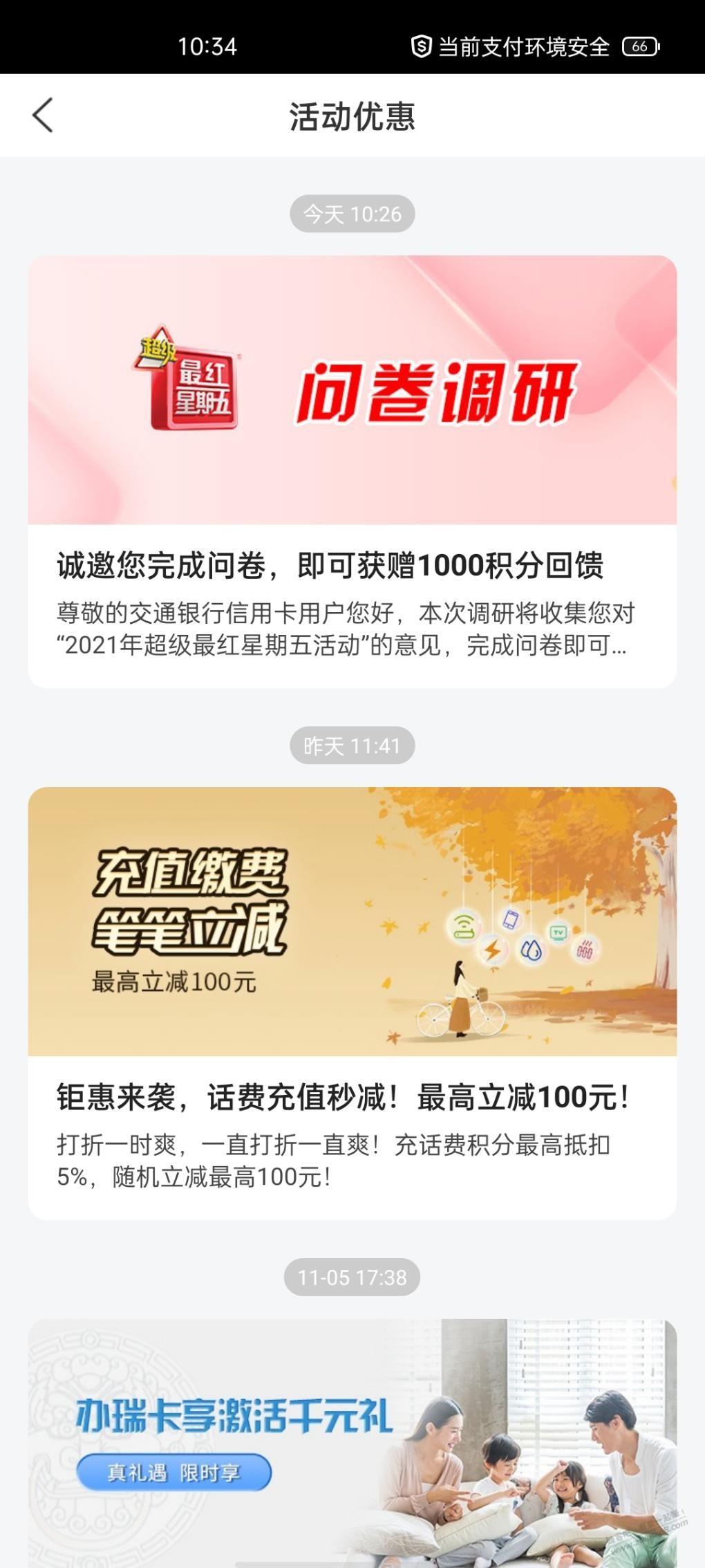Viewport: 705px width, 1568px height.
Task: Open the 问卷调研 1000积分 survey card
Action: (x=352, y=470)
